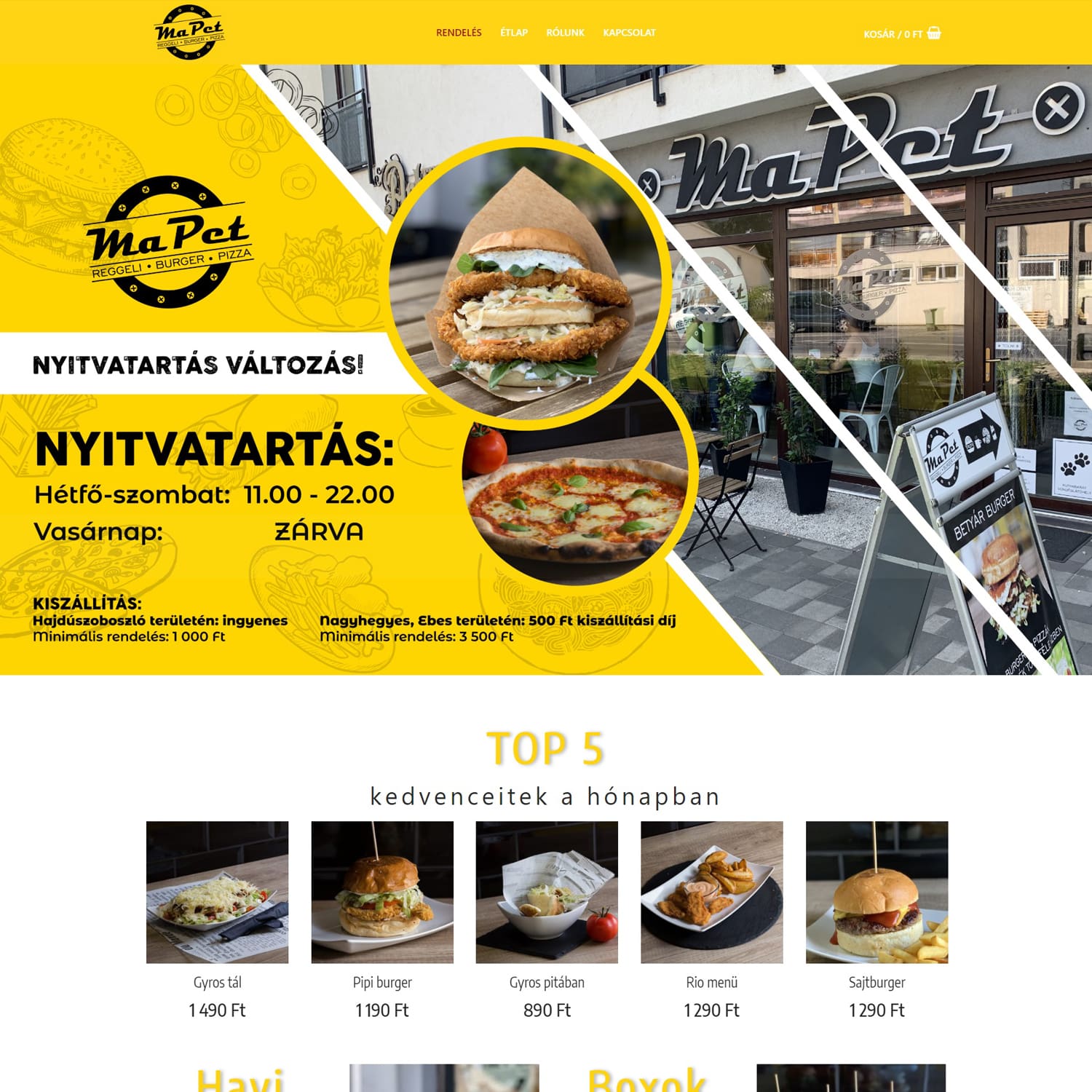Open the Rendelés menu link
Screen dimensions: 1092x1092
[x=459, y=33]
